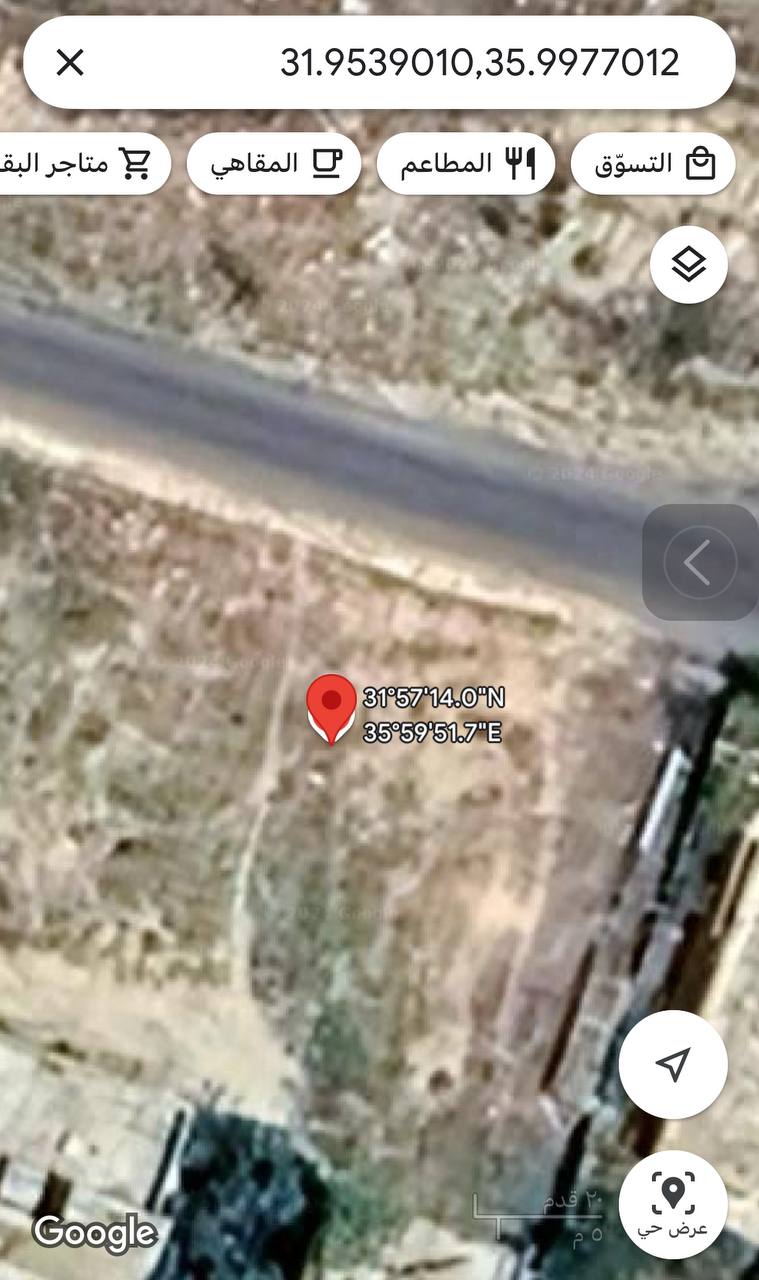Open the map layers selector
Screen dimensions: 759x1280
coord(688,265)
